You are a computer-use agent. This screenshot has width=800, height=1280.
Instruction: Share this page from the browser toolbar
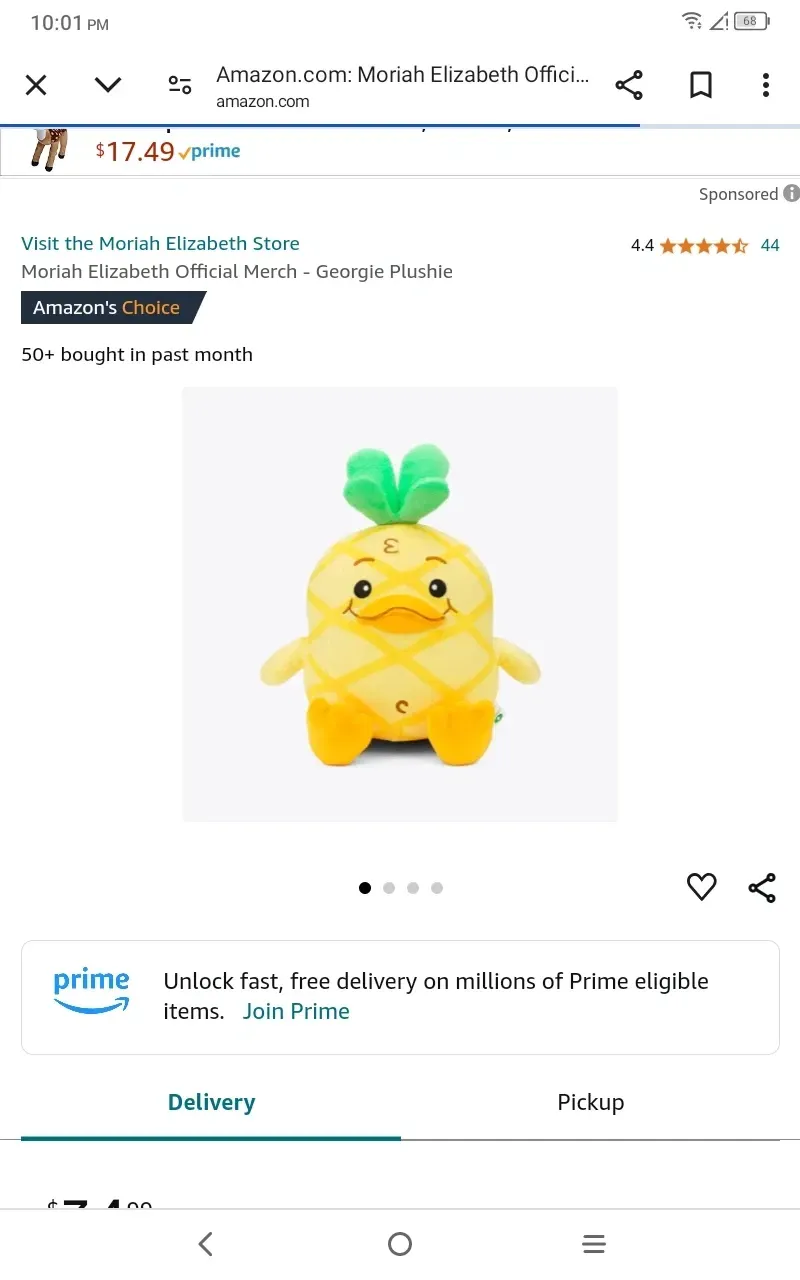(629, 86)
